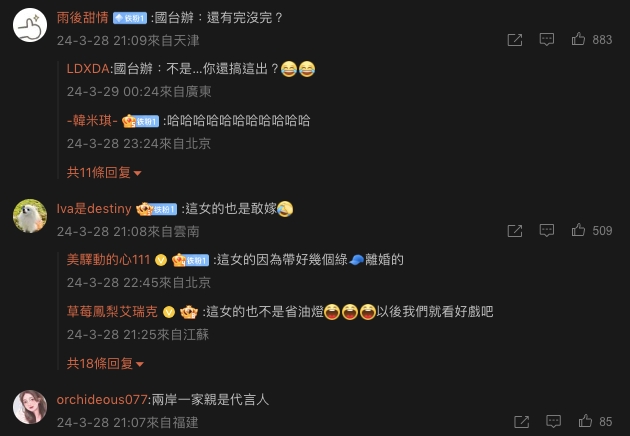Open 草莓鳳梨艾瑞克 user profile link
Image resolution: width=630 pixels, height=436 pixels.
click(x=112, y=311)
